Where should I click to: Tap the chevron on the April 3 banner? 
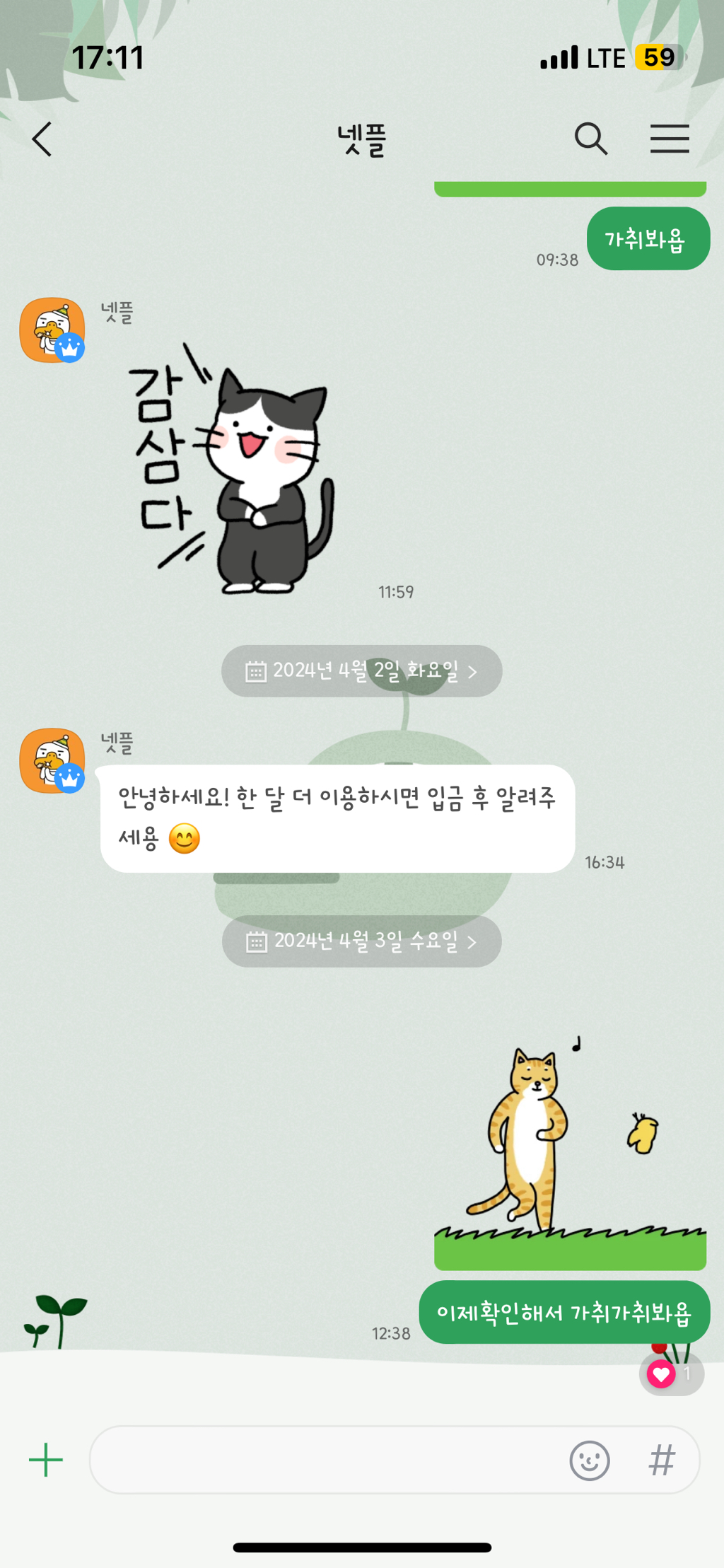click(472, 941)
